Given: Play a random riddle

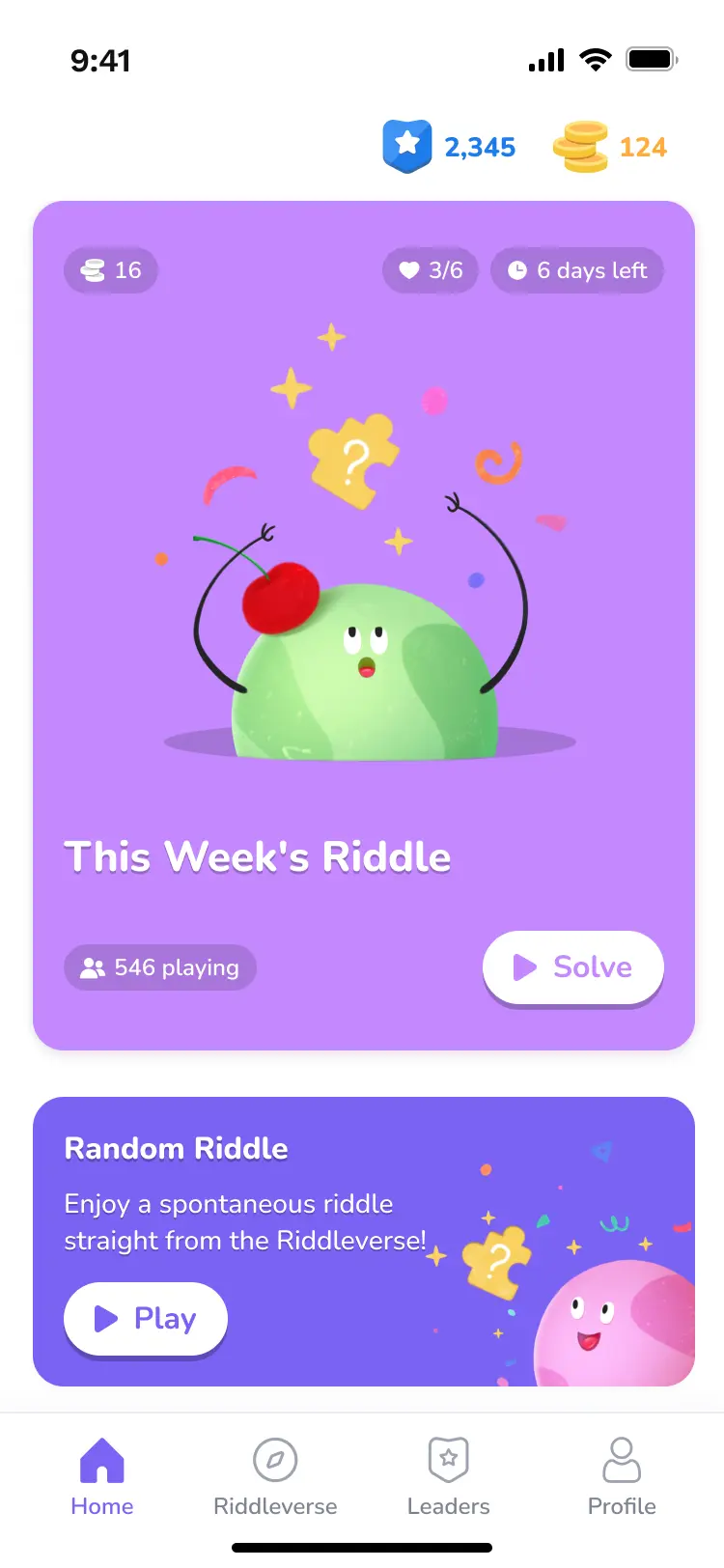Looking at the screenshot, I should click(146, 1319).
